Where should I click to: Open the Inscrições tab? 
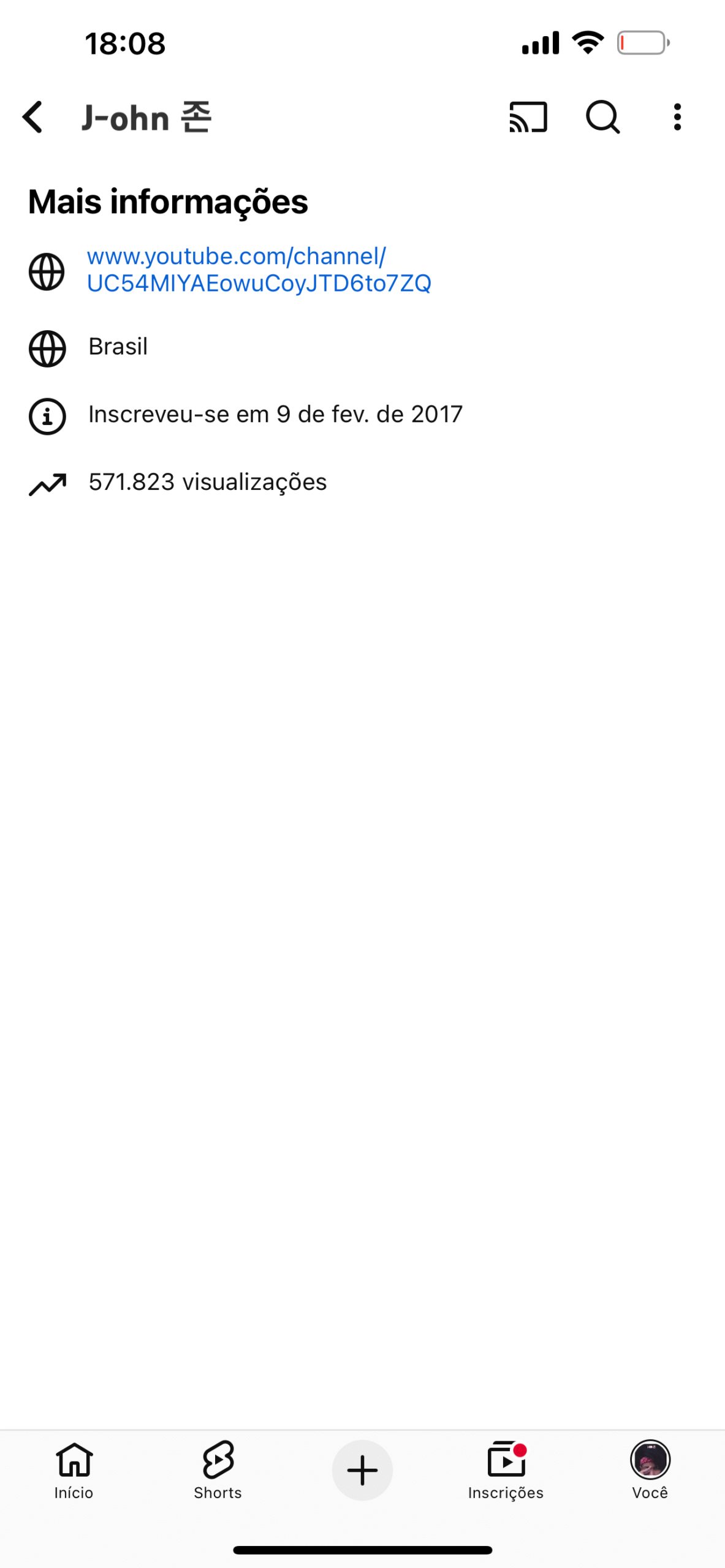pyautogui.click(x=506, y=1470)
